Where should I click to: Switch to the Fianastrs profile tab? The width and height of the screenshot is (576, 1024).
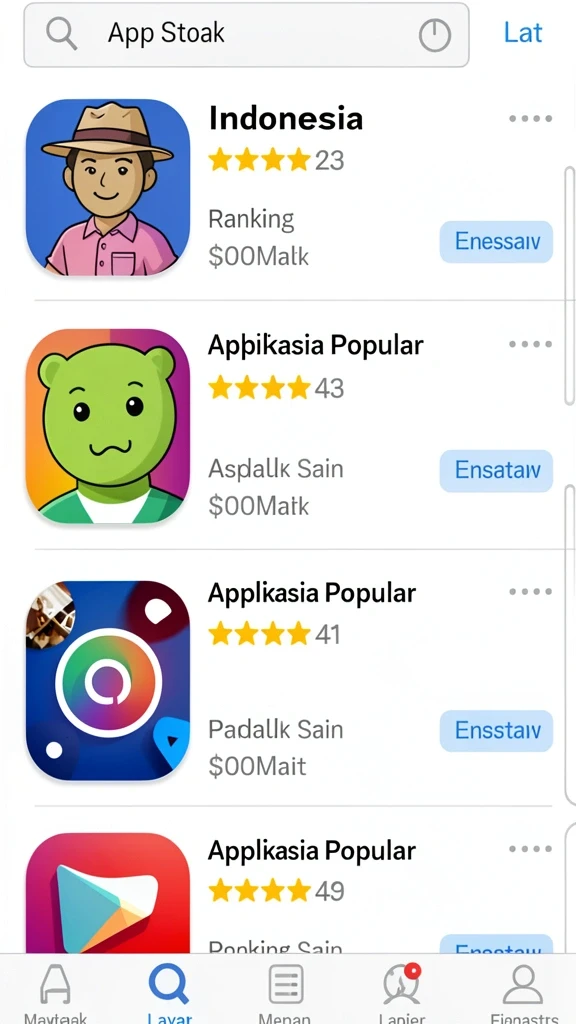[524, 991]
